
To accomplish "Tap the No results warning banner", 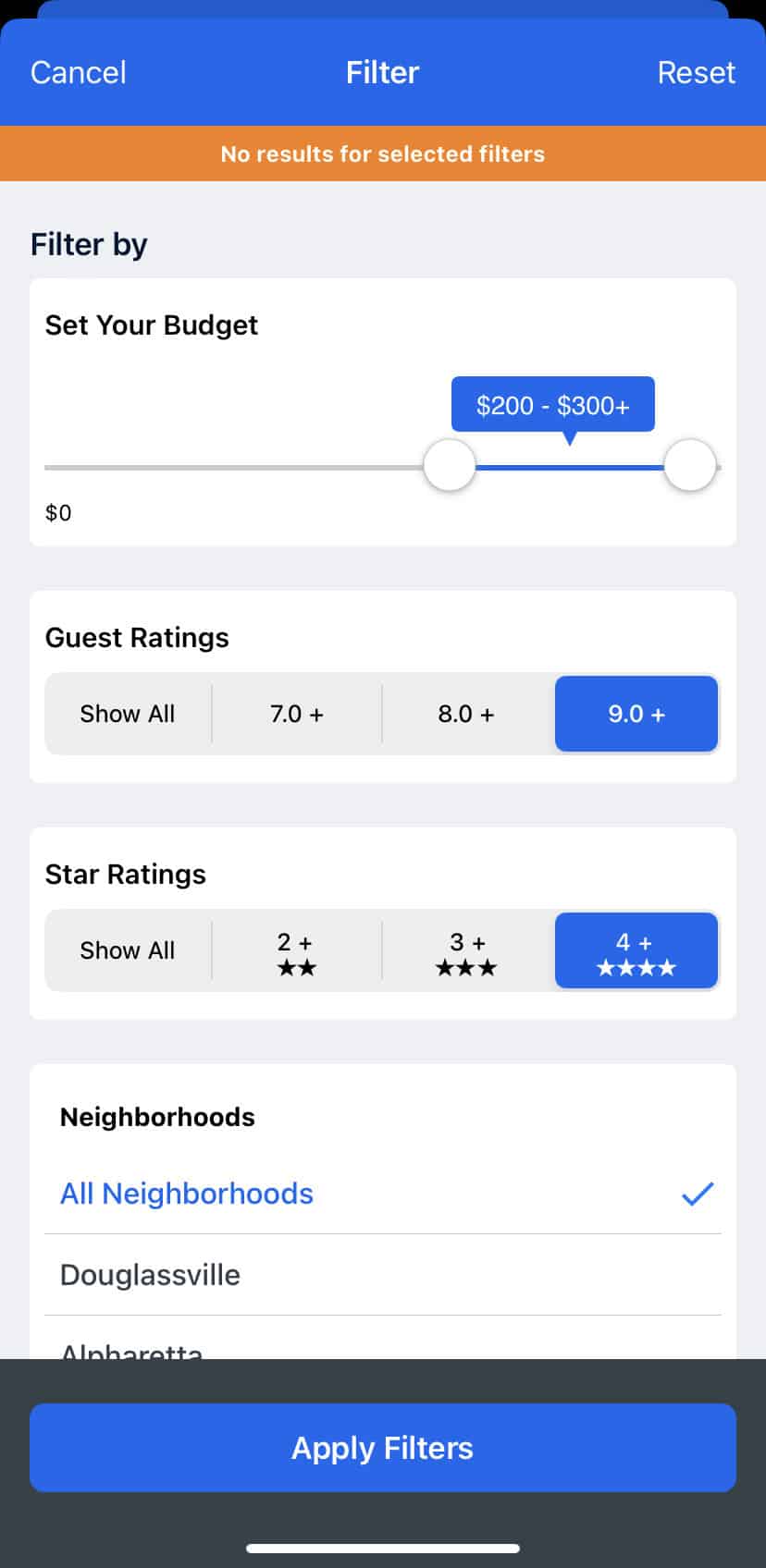I will click(x=382, y=153).
